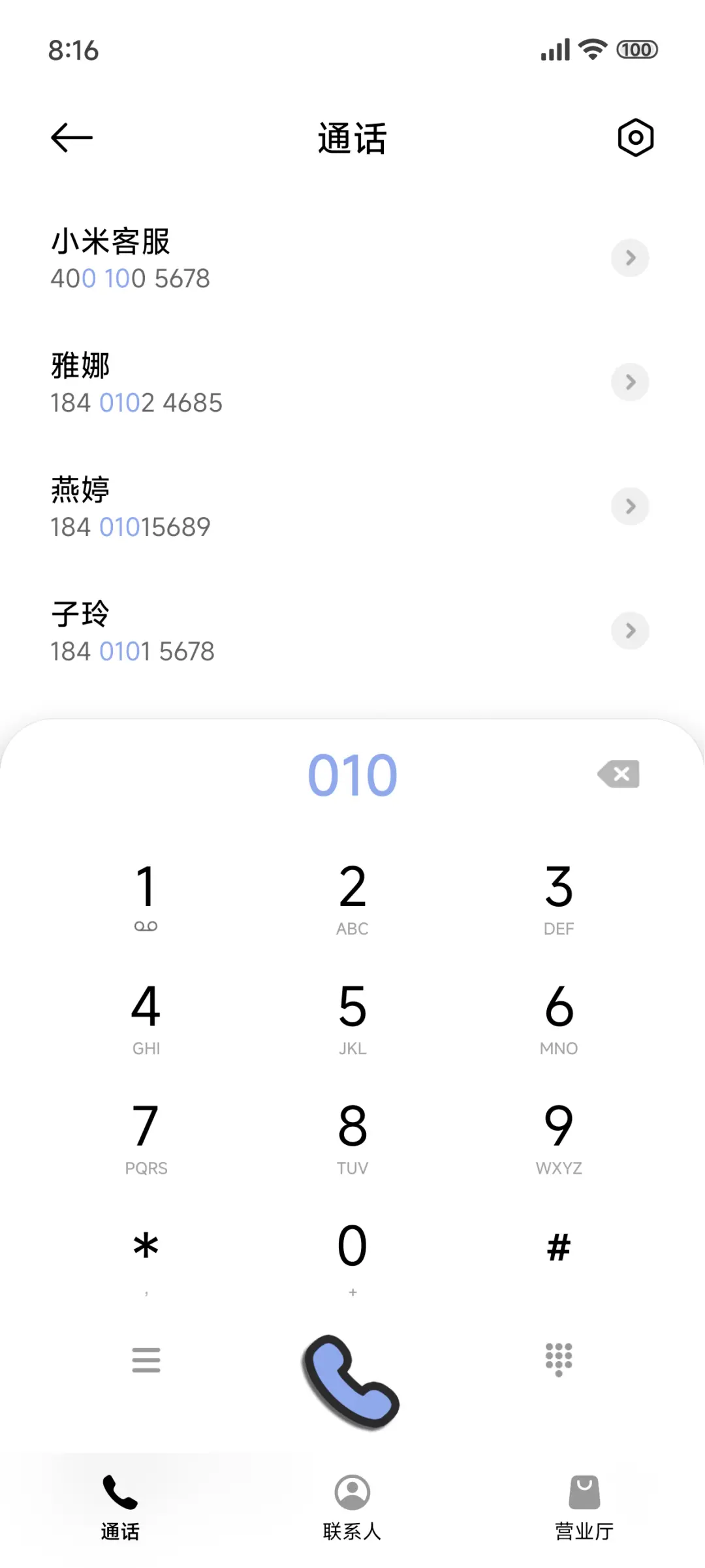Expand details for 燕婷 call record
This screenshot has width=705, height=1568.
pos(629,506)
